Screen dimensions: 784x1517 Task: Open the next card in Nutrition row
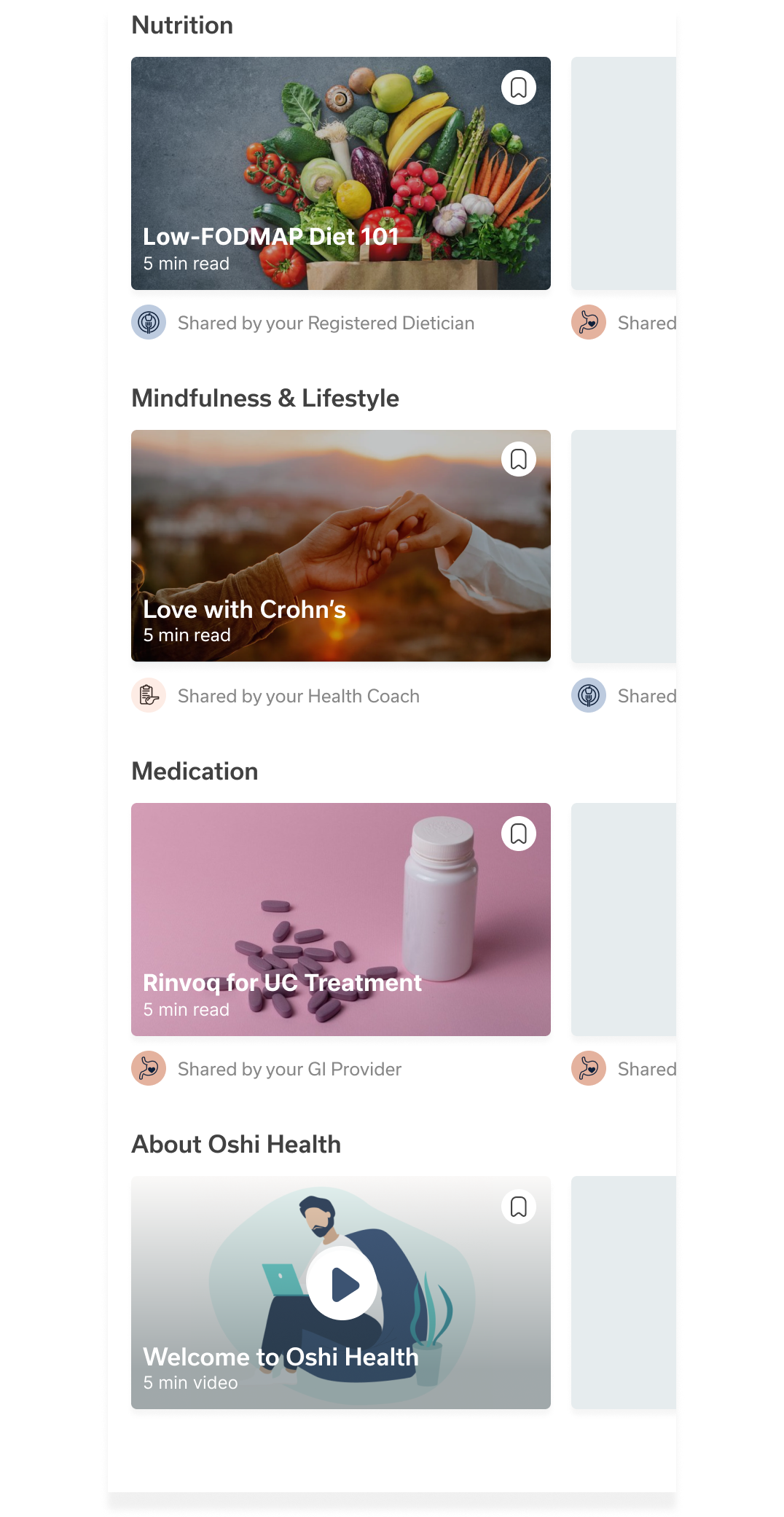[624, 173]
